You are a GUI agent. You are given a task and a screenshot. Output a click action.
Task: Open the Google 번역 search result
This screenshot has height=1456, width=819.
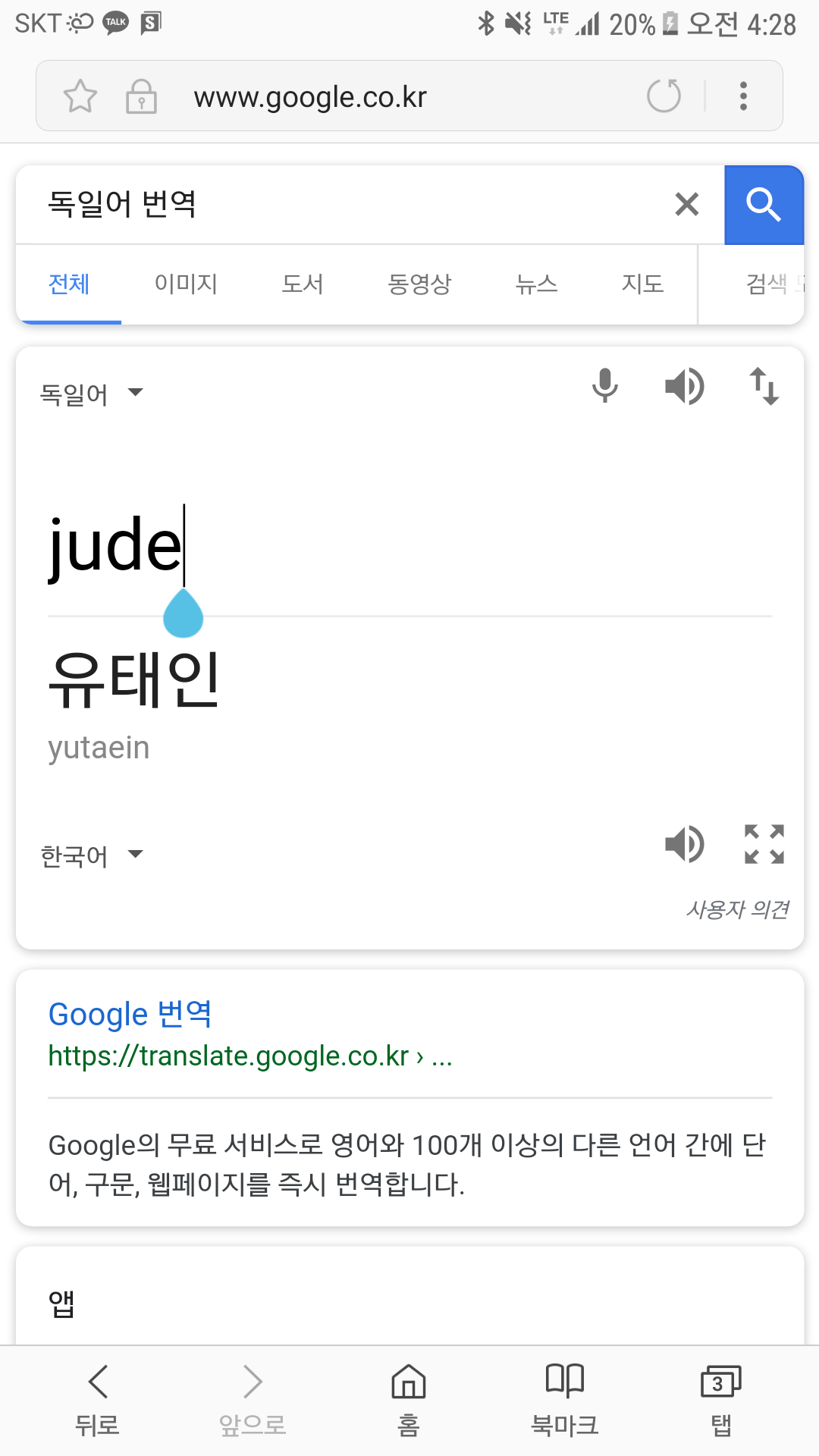[130, 1014]
